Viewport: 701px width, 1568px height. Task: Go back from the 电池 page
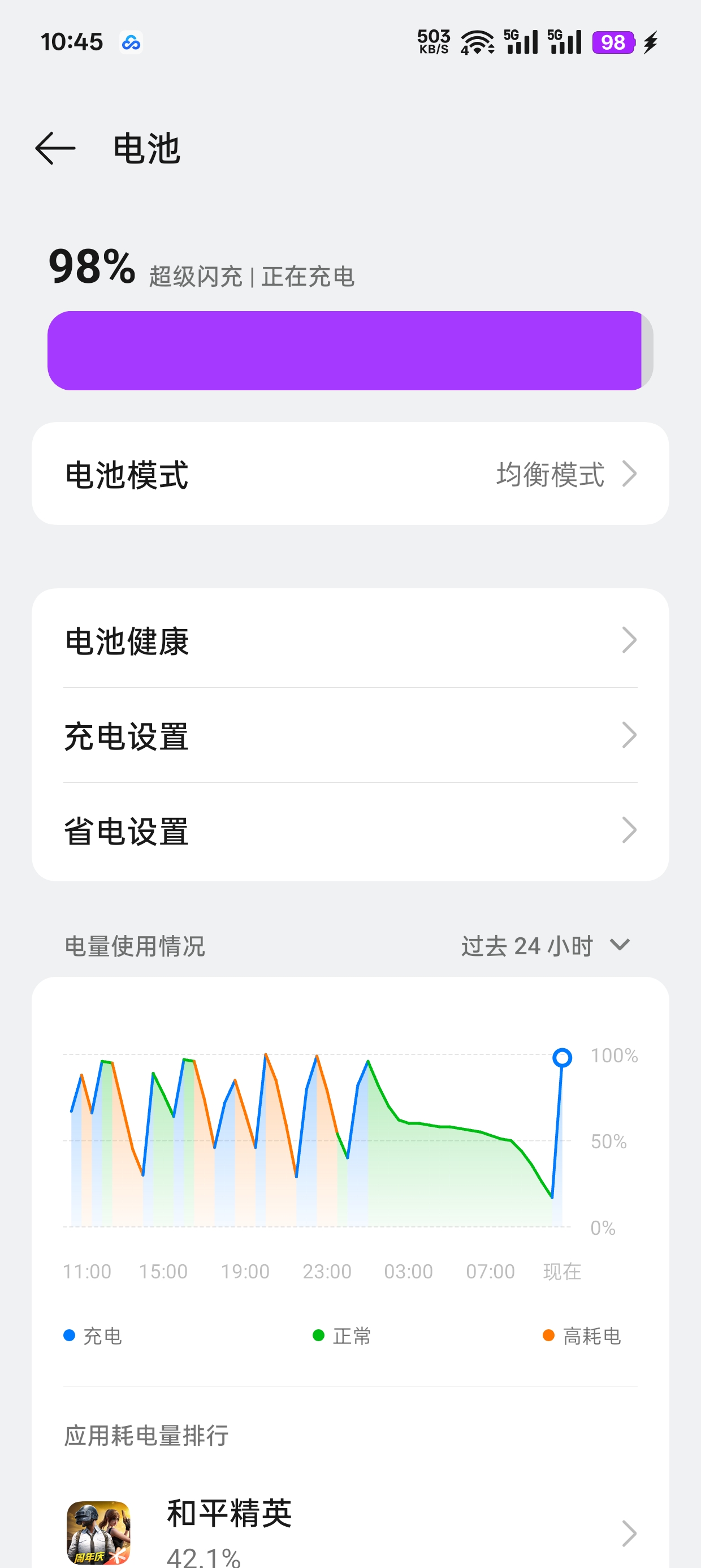point(55,148)
